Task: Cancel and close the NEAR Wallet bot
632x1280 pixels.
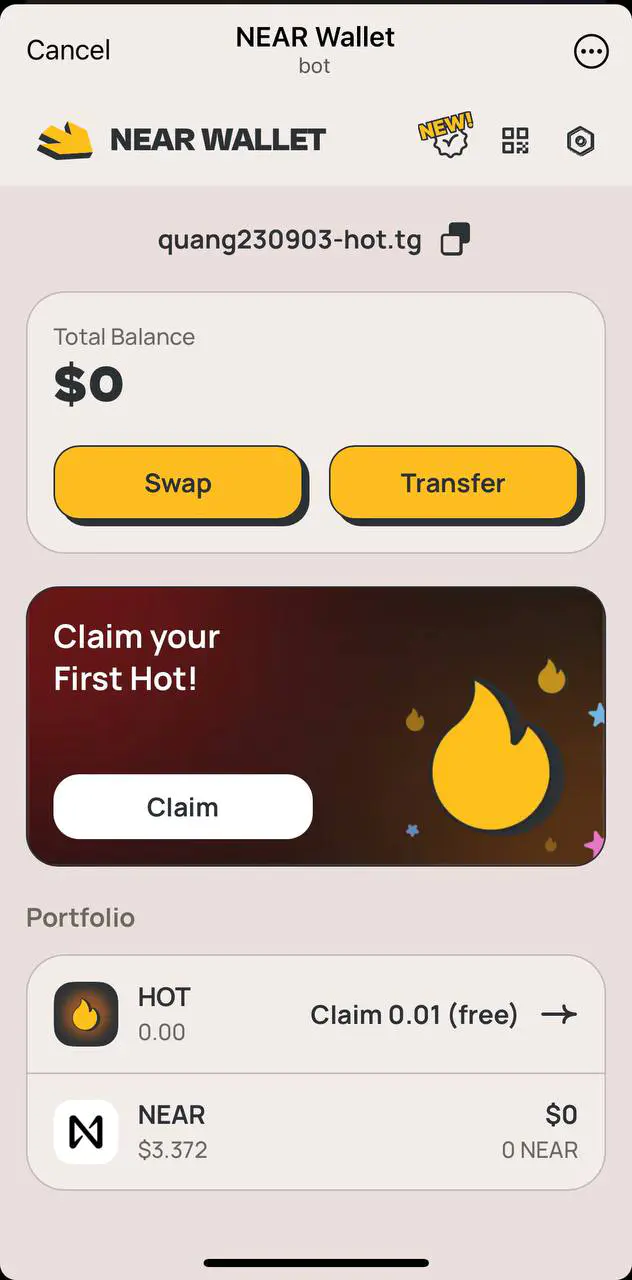Action: pyautogui.click(x=68, y=50)
